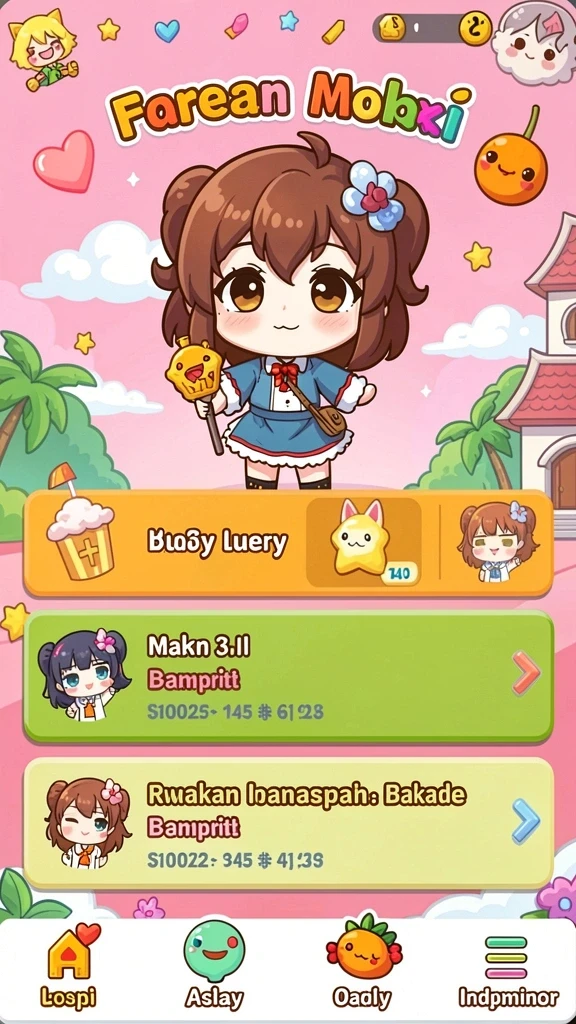Open the Lospi home tab

coord(70,967)
